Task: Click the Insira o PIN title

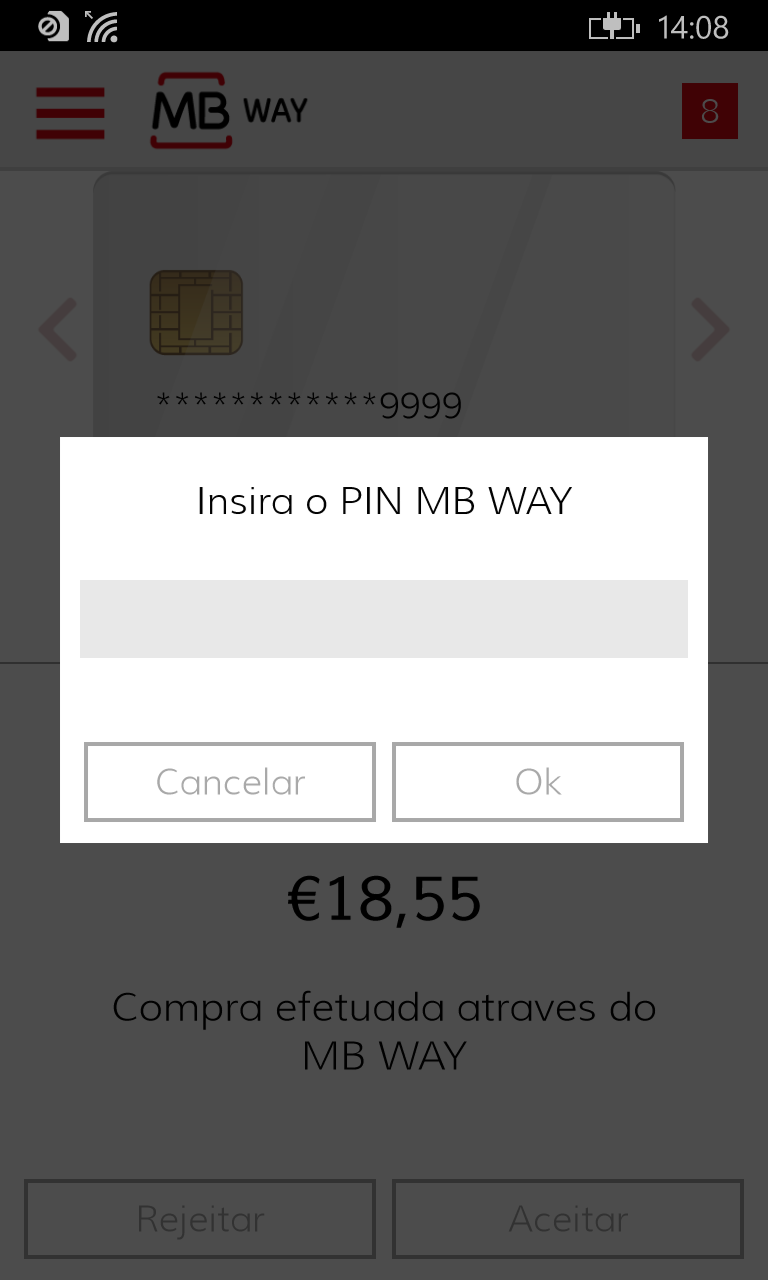Action: pos(384,500)
